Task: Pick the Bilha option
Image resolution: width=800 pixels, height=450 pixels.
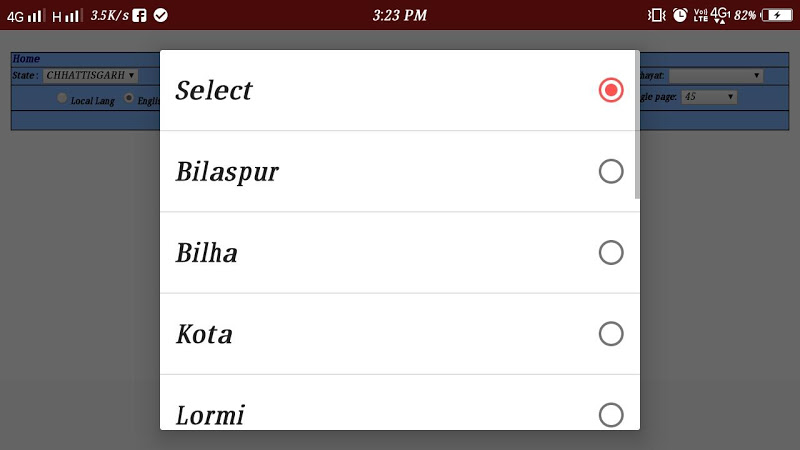Action: click(398, 252)
